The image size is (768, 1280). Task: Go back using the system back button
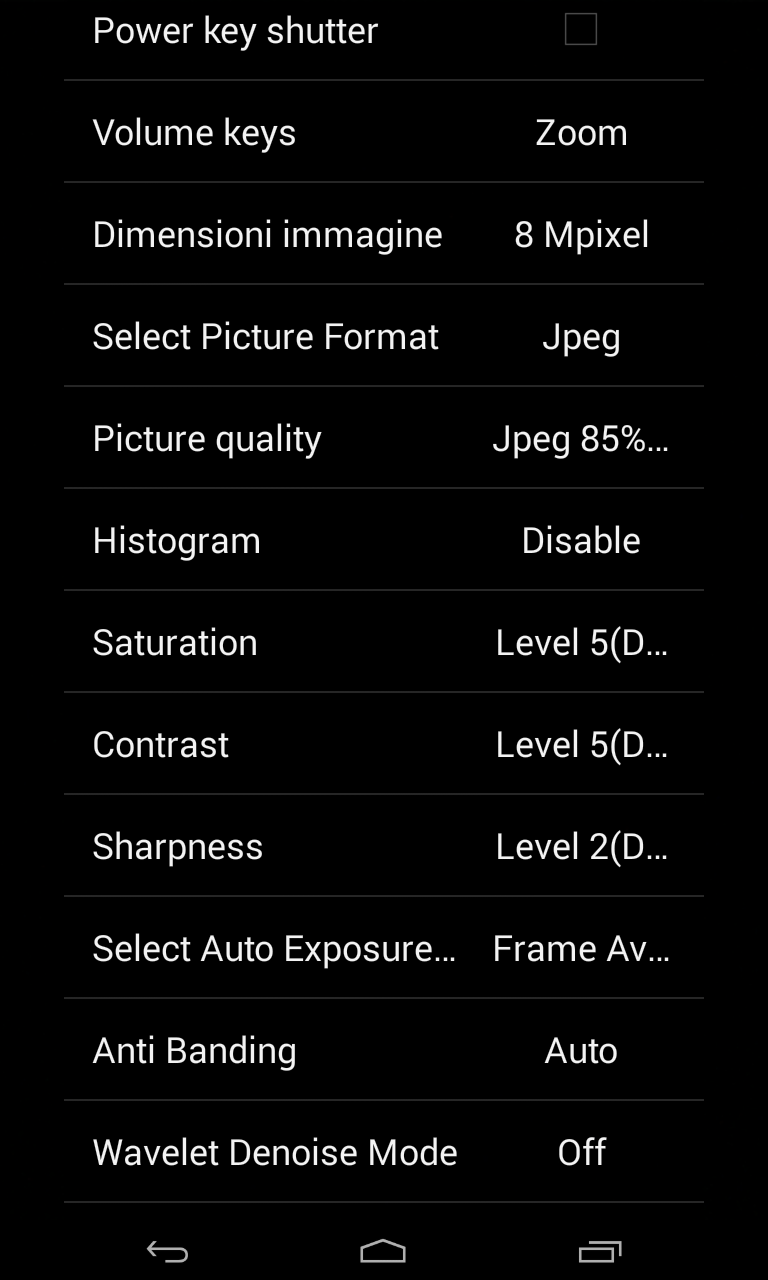(167, 1251)
